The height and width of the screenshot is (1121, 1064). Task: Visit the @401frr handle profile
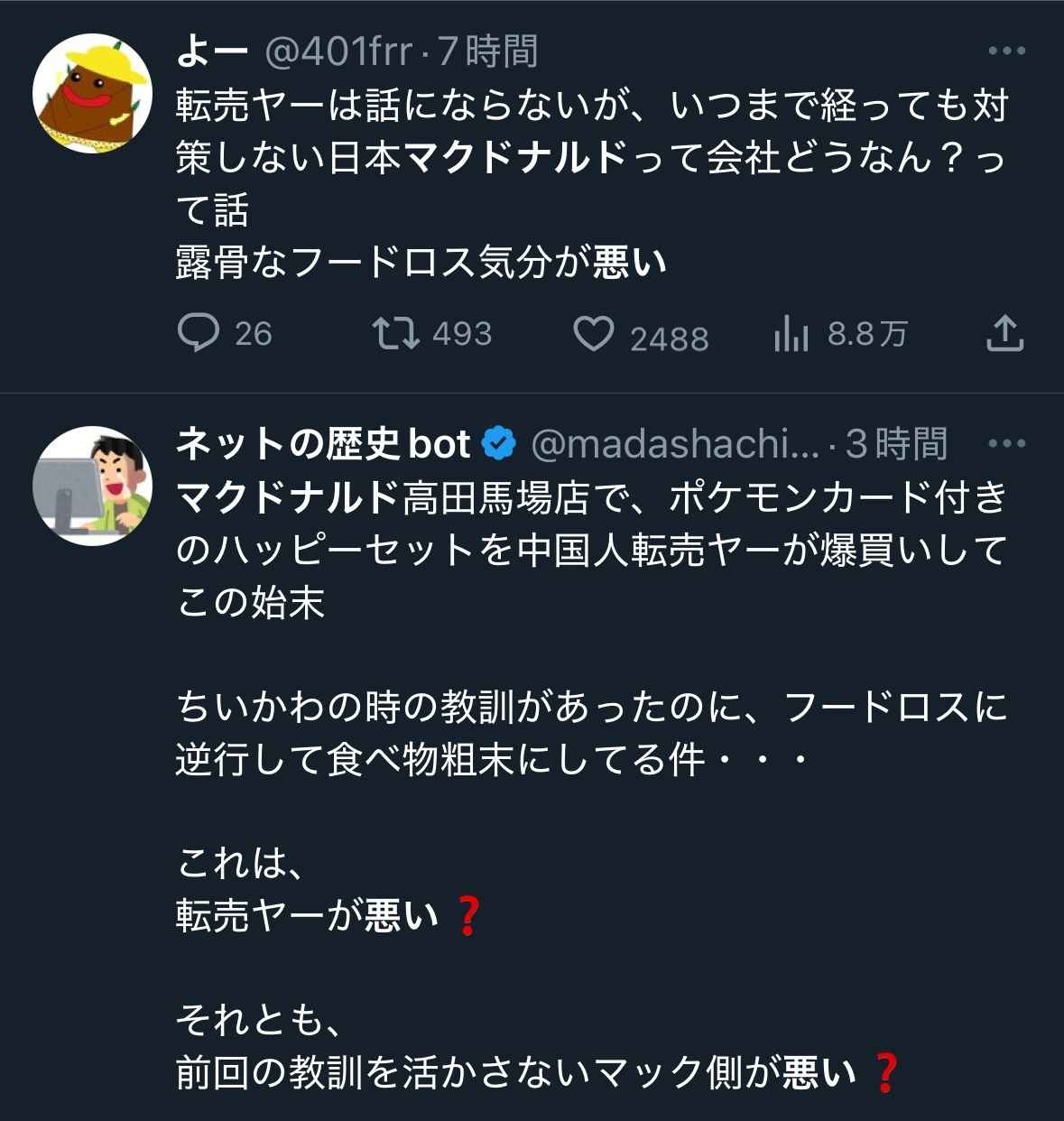(x=338, y=51)
